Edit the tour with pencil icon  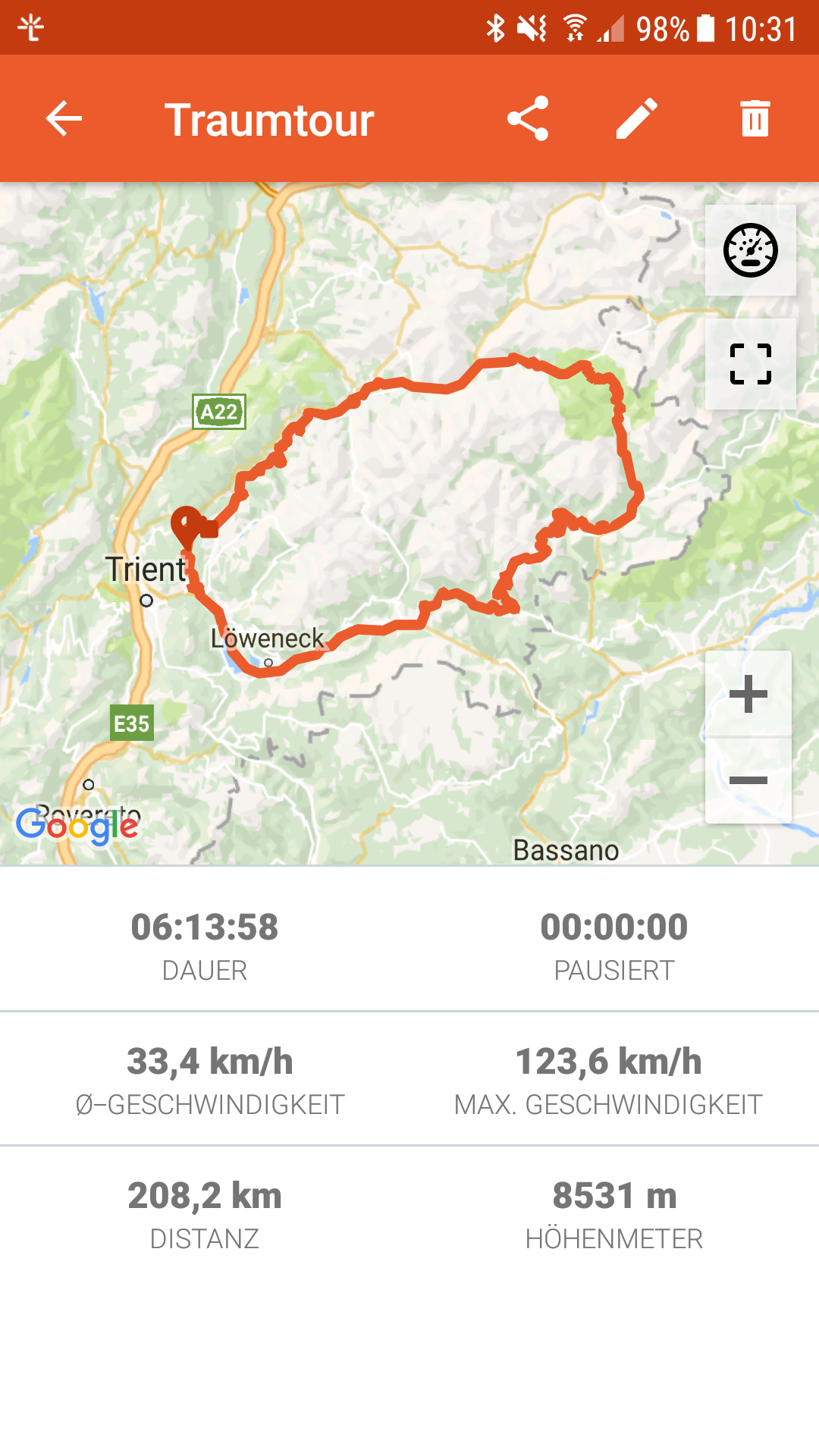(x=636, y=119)
